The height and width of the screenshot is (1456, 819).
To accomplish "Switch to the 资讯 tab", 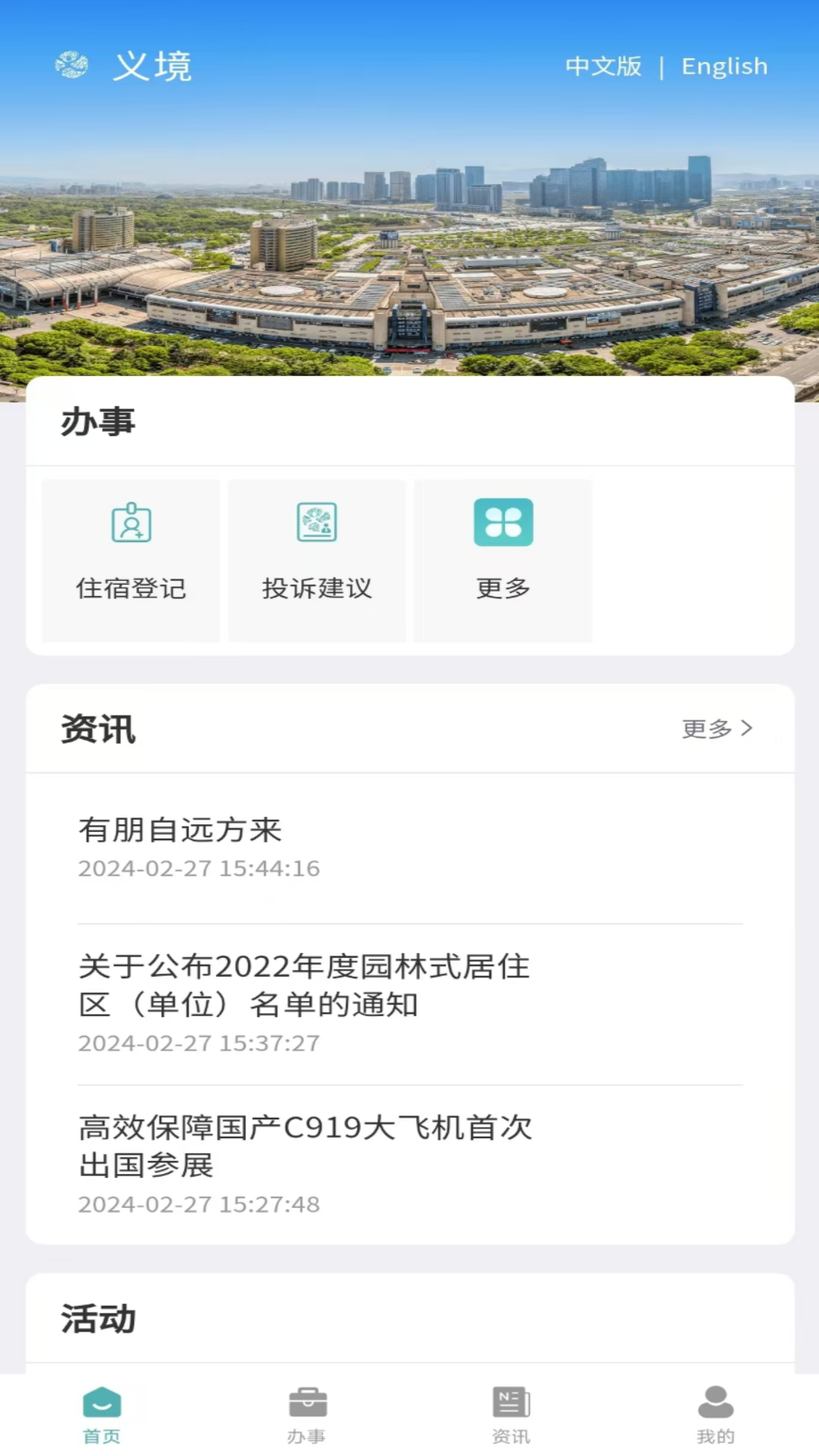I will click(511, 1414).
